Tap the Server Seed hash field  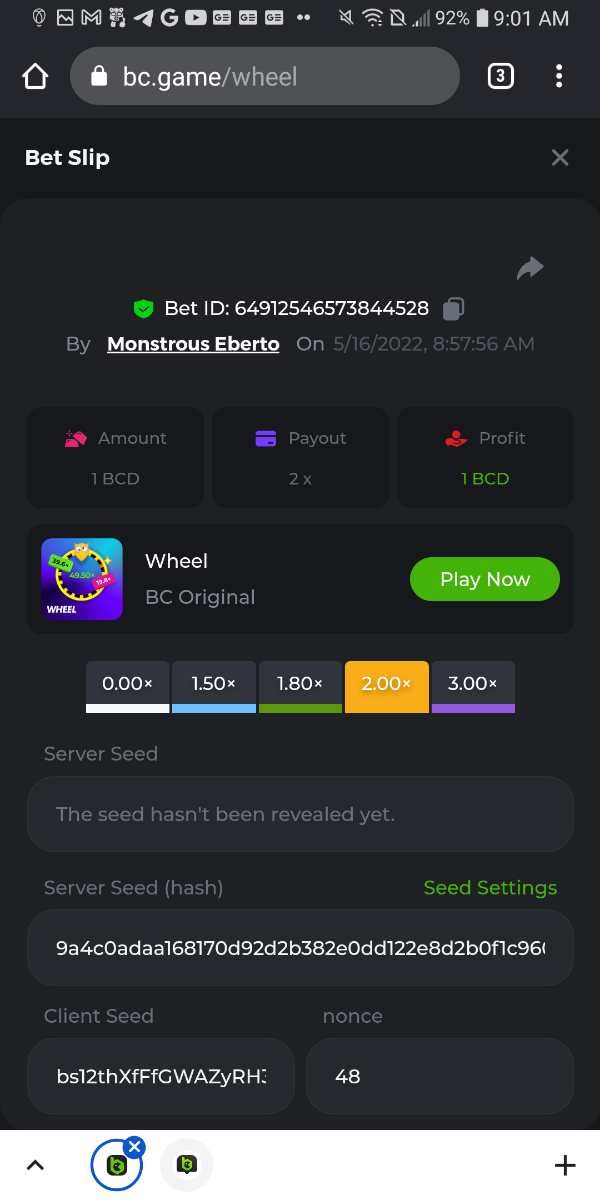(300, 948)
